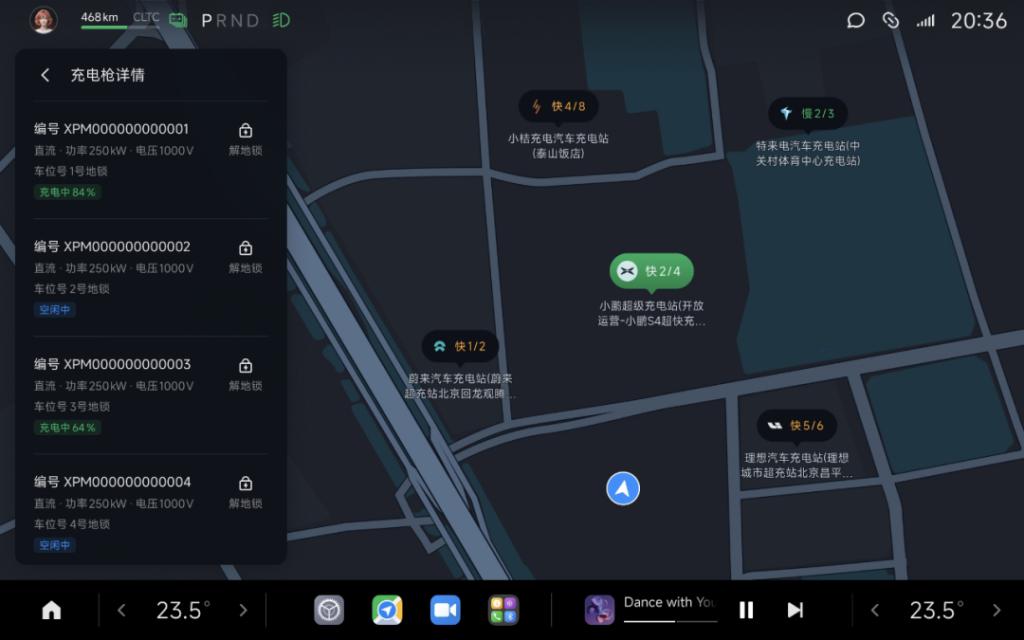The width and height of the screenshot is (1024, 640).
Task: Unlock ground lock for XPM000000000002
Action: click(x=245, y=256)
